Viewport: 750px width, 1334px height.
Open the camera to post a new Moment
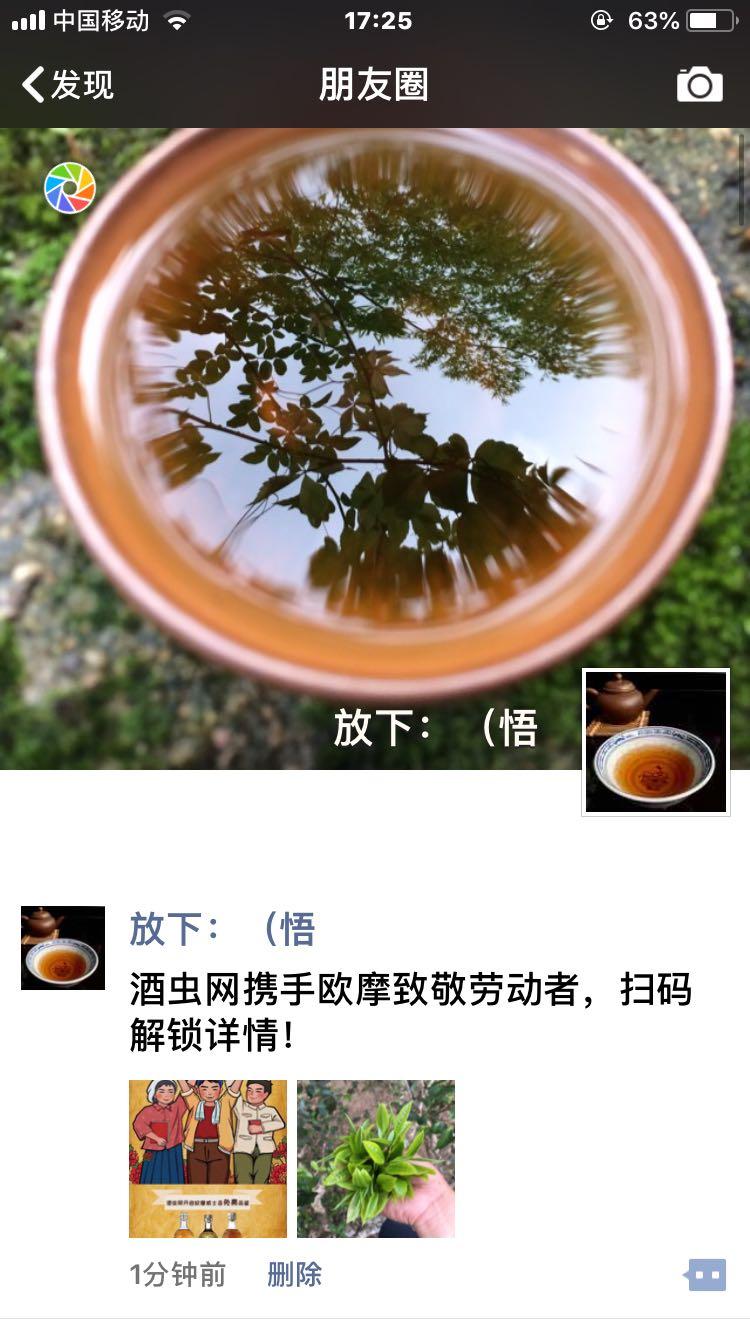[700, 84]
